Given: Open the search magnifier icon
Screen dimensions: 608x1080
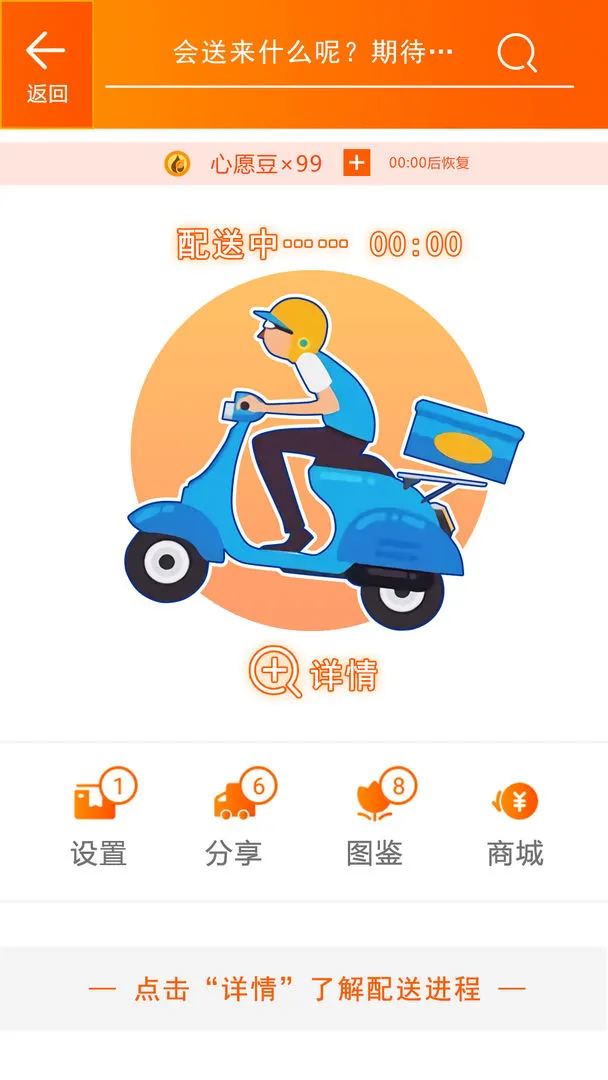Looking at the screenshot, I should pos(516,53).
